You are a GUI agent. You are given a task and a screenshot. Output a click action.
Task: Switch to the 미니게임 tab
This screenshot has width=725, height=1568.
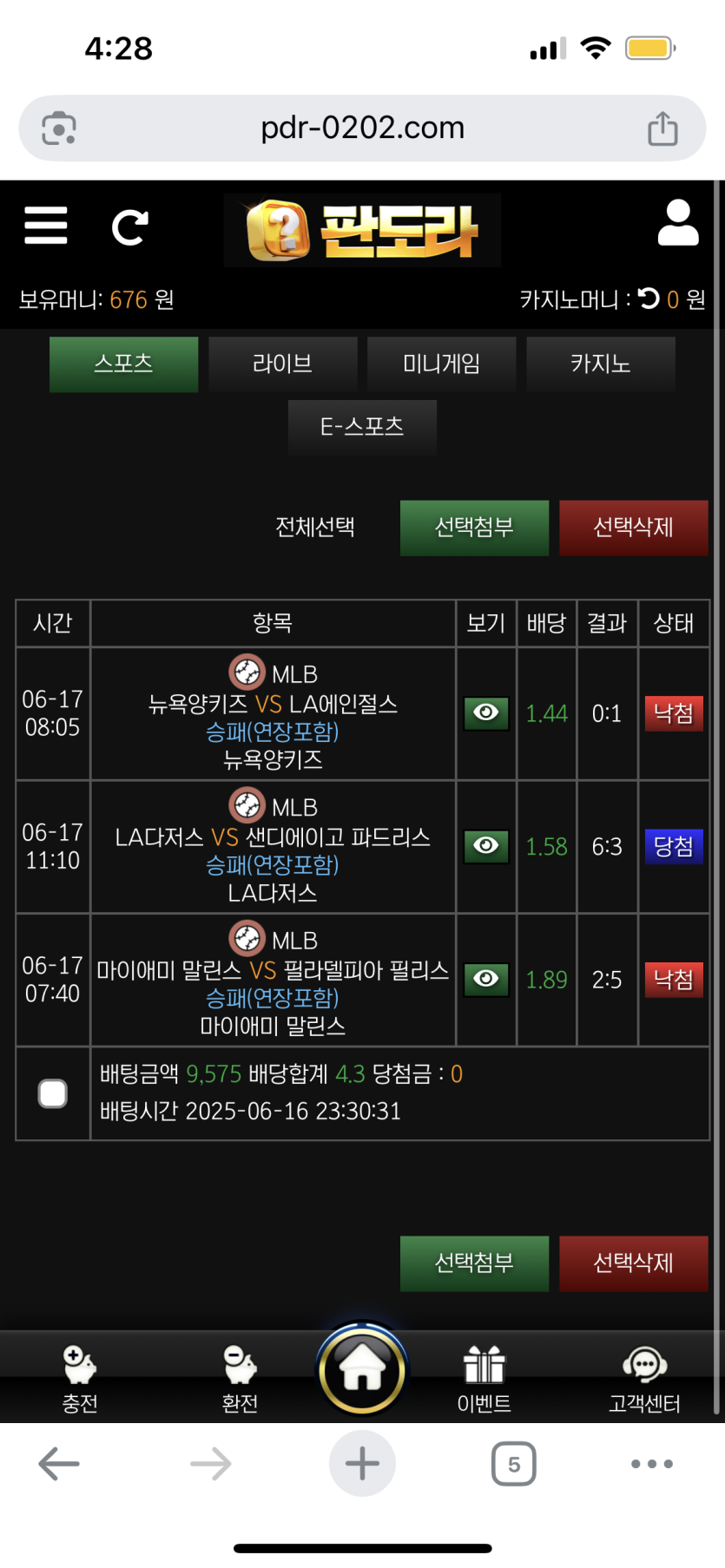(441, 364)
